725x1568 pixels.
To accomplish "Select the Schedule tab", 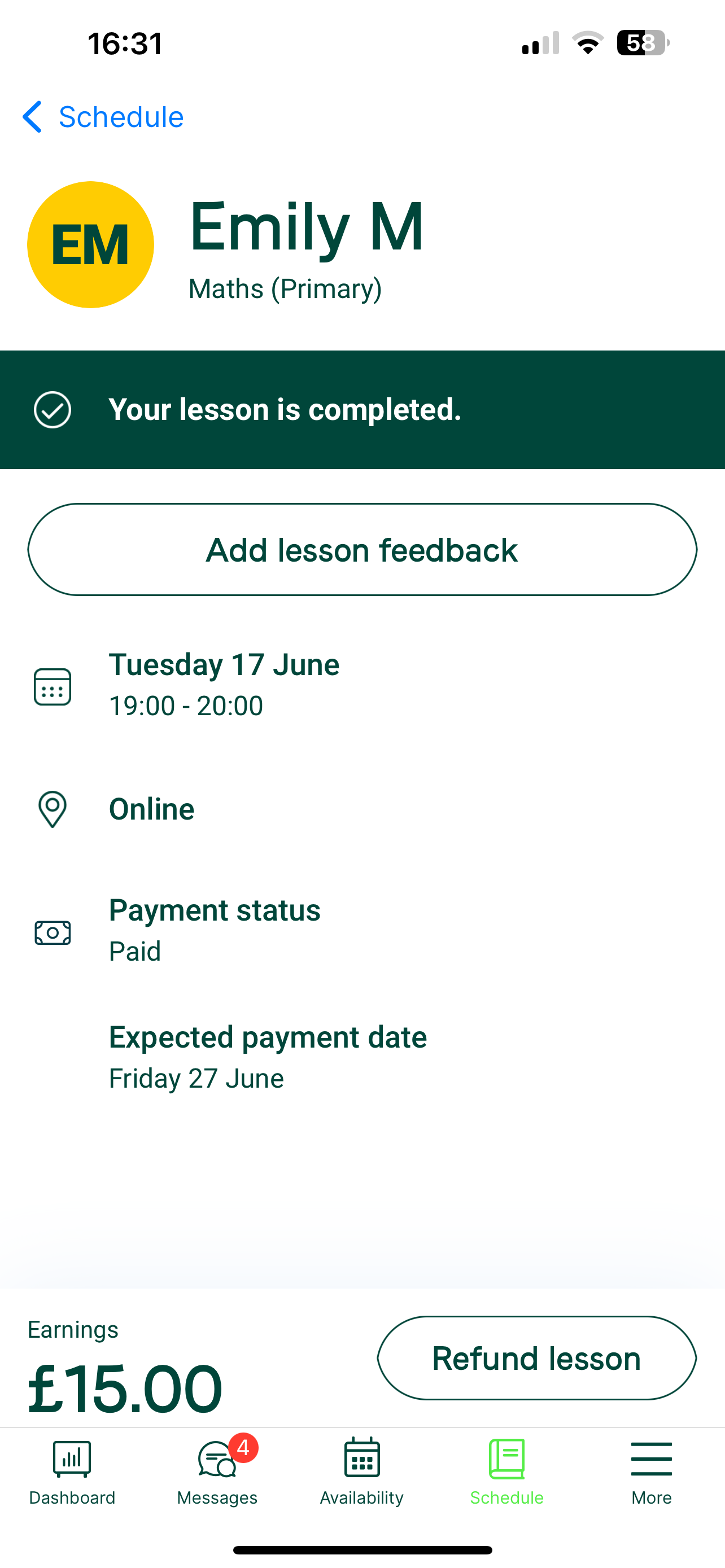I will (x=507, y=1472).
